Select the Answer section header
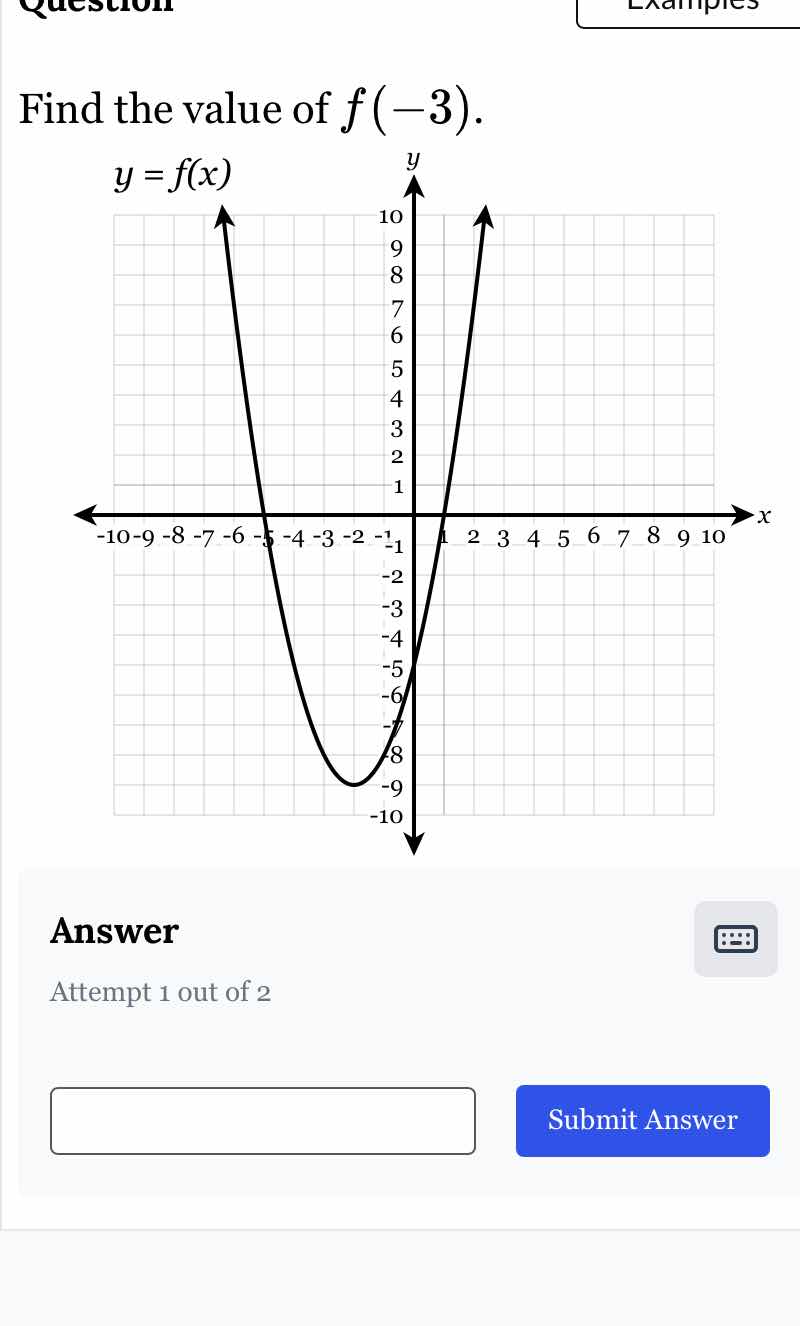Image resolution: width=800 pixels, height=1326 pixels. pyautogui.click(x=114, y=931)
